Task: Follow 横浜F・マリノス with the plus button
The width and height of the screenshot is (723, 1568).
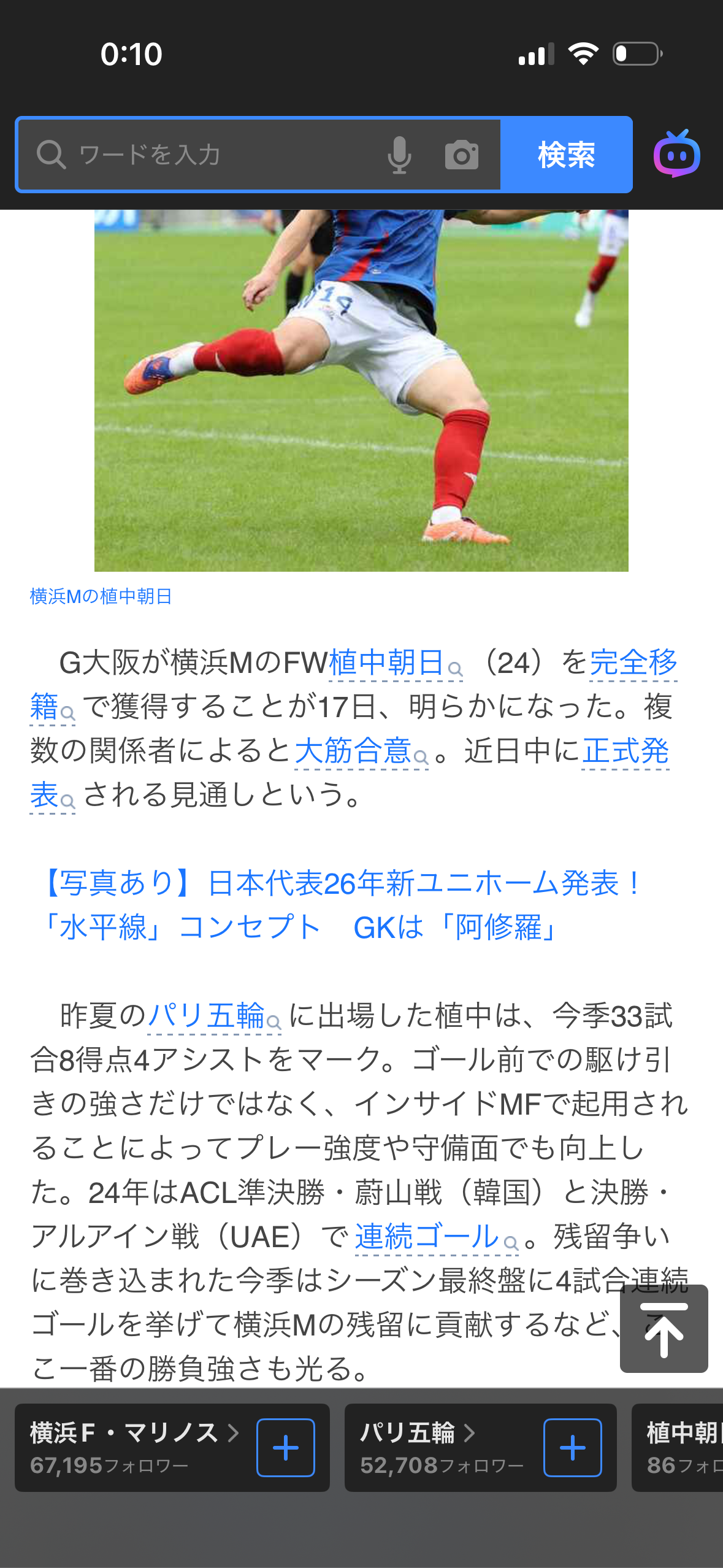Action: coord(285,1448)
